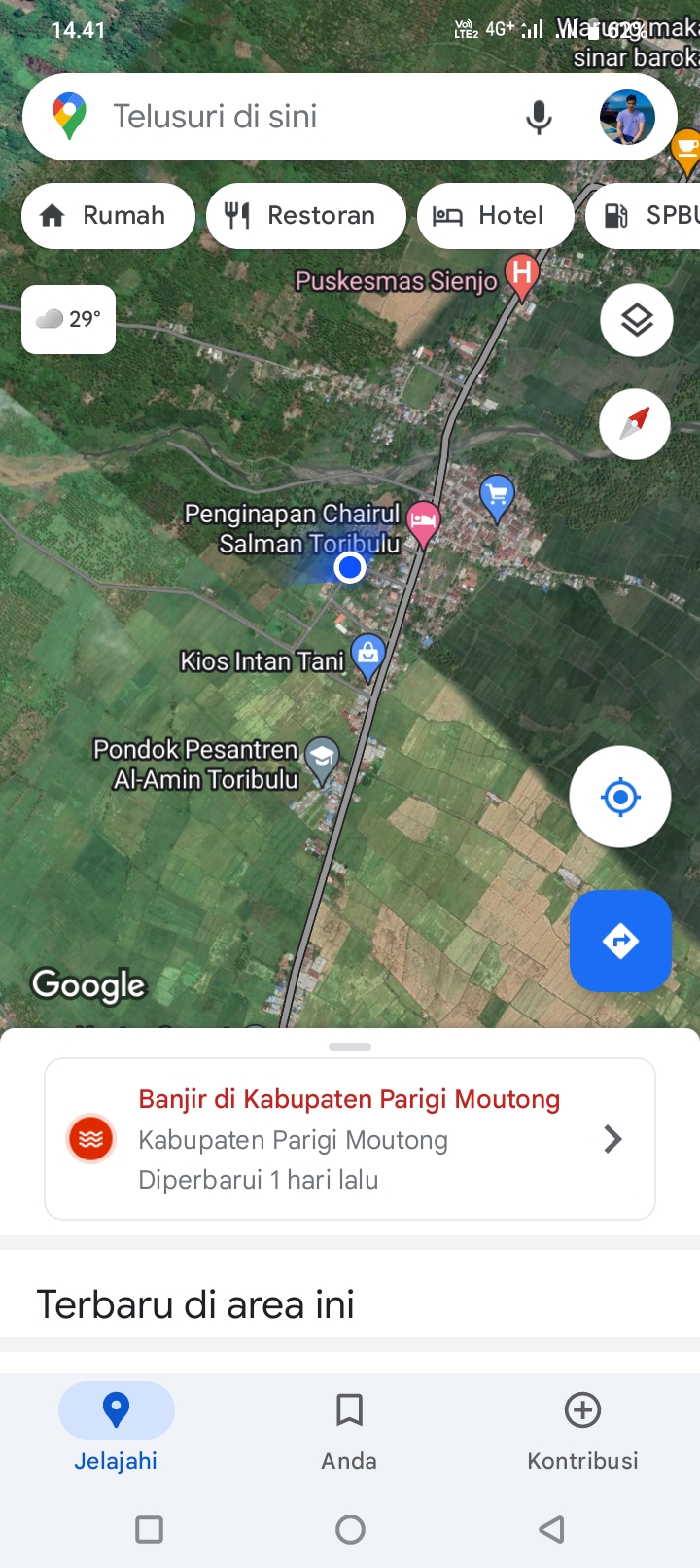Select Penginapan Chairul Salman Toribulu marker
700x1568 pixels.
click(423, 523)
